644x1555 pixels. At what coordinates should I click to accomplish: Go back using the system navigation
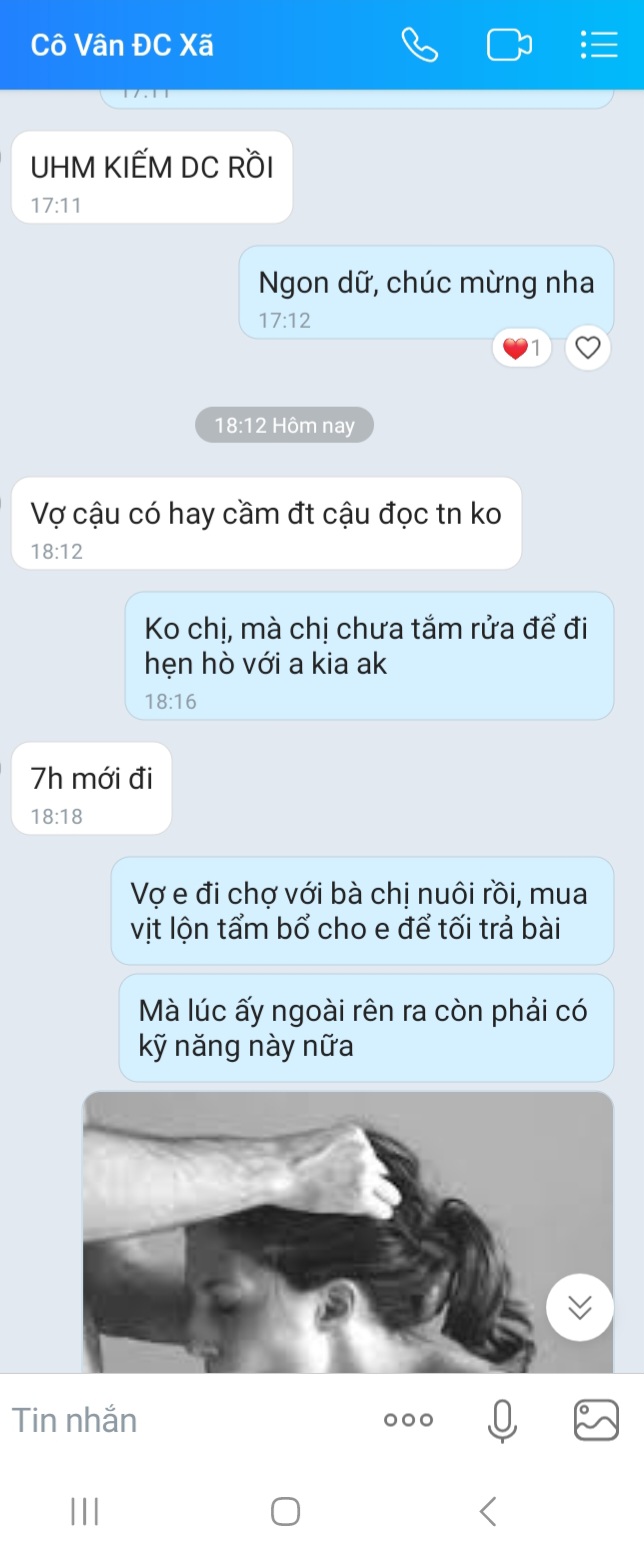488,1511
